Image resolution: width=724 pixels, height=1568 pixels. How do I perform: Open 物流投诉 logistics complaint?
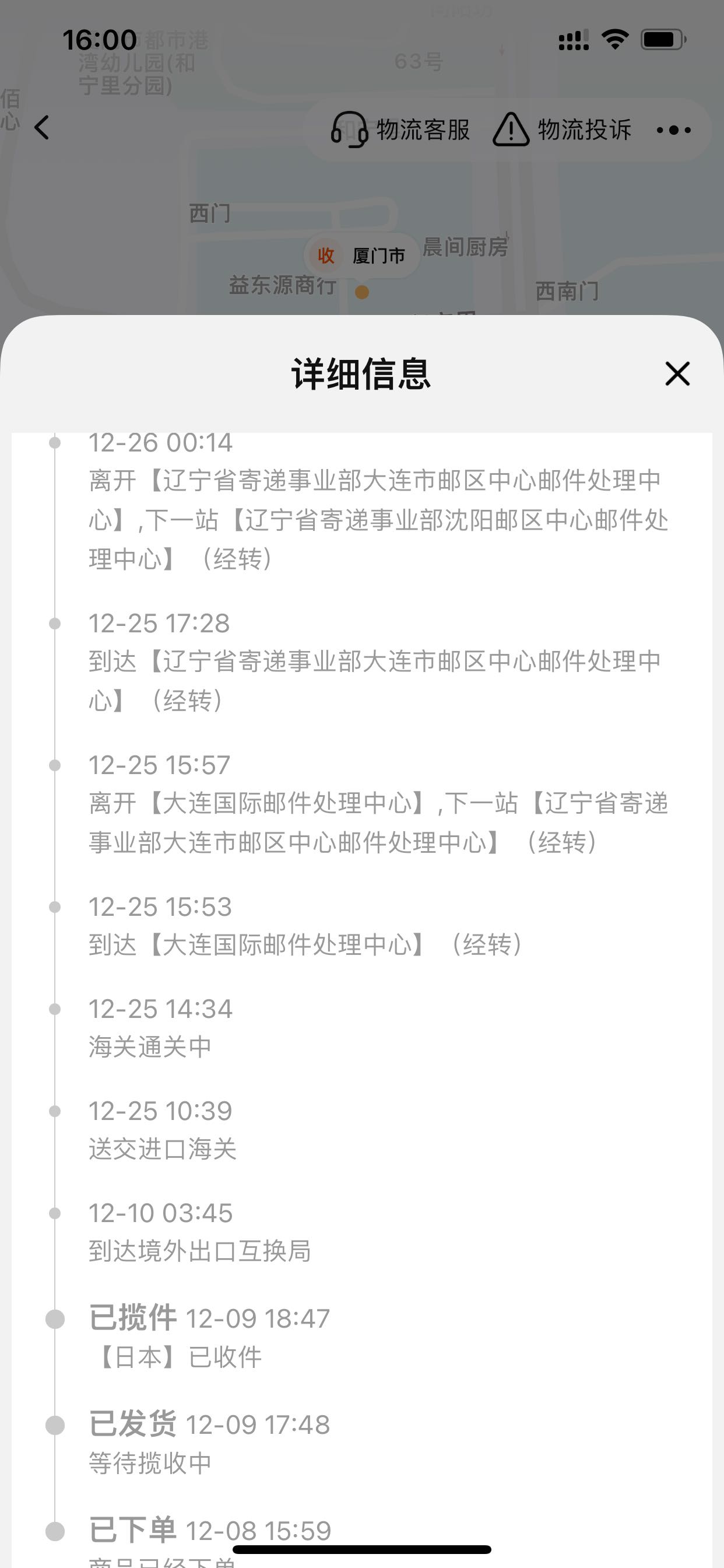click(561, 129)
